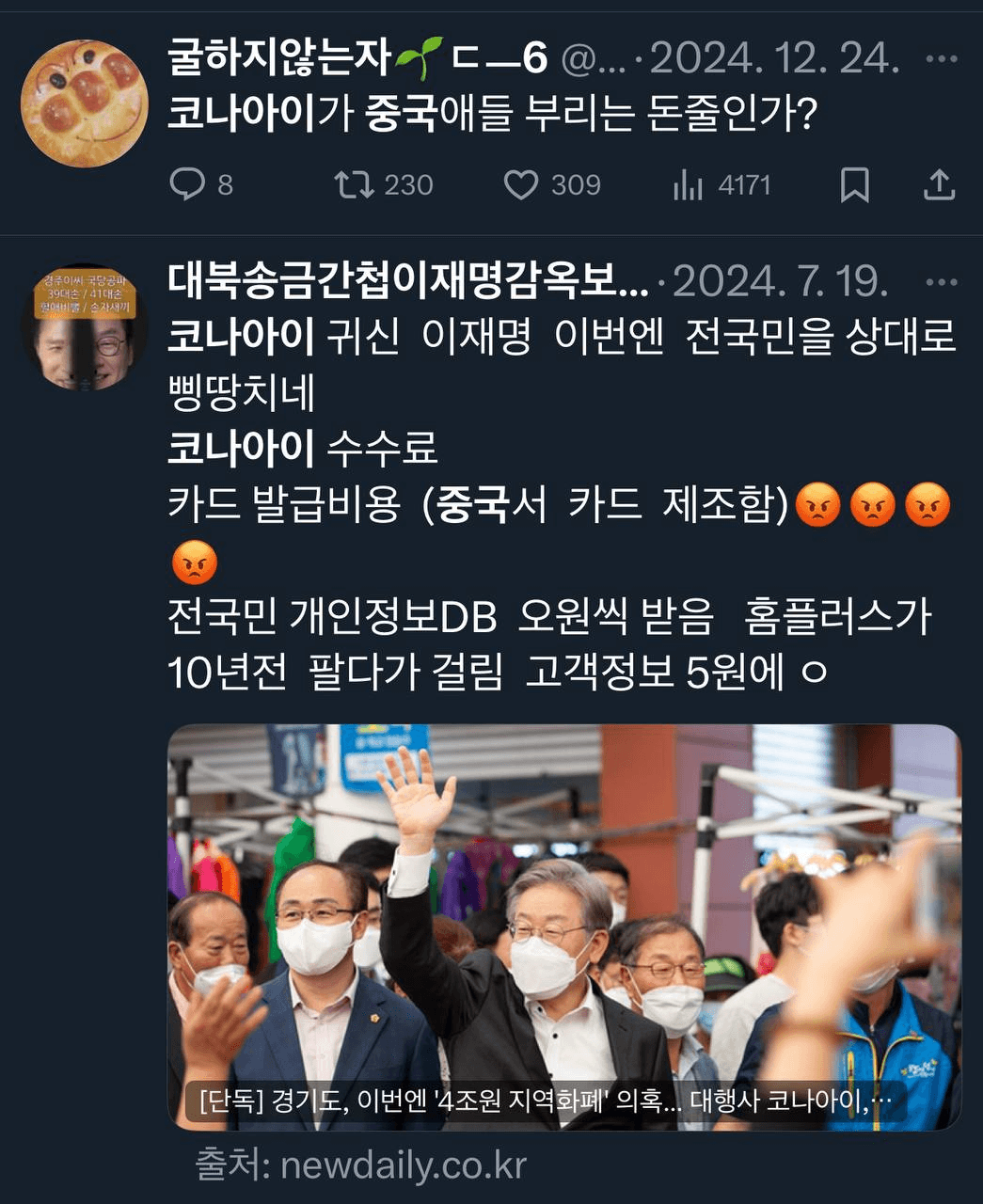Open 굴하지않는자 profile picture
983x1204 pixels.
point(85,103)
